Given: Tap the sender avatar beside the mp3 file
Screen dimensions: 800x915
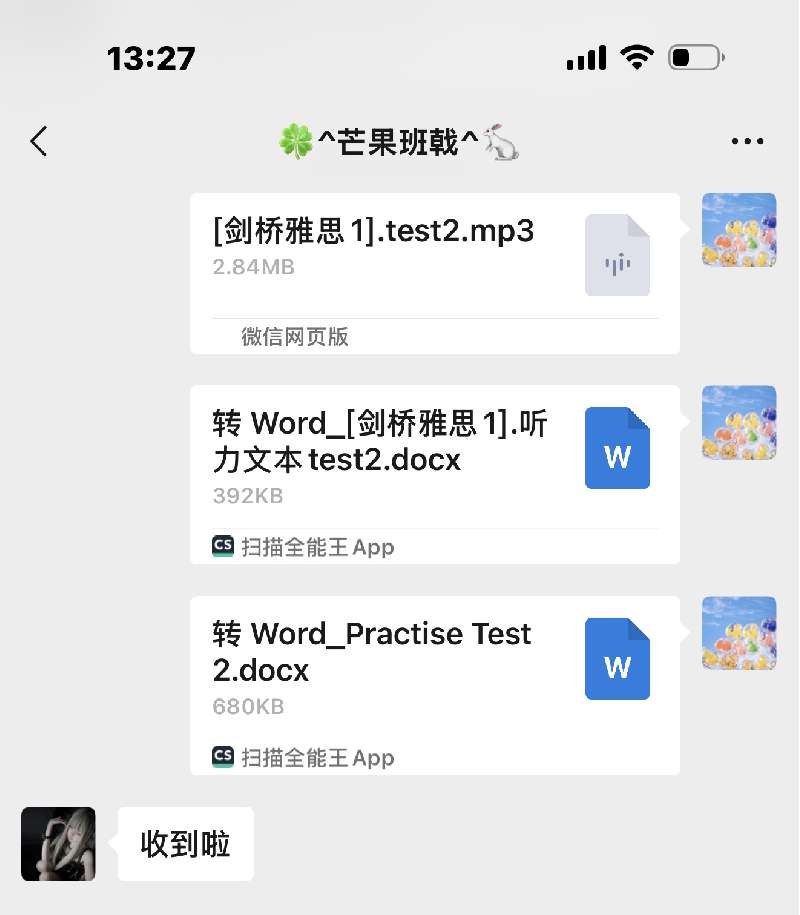Looking at the screenshot, I should coord(739,230).
